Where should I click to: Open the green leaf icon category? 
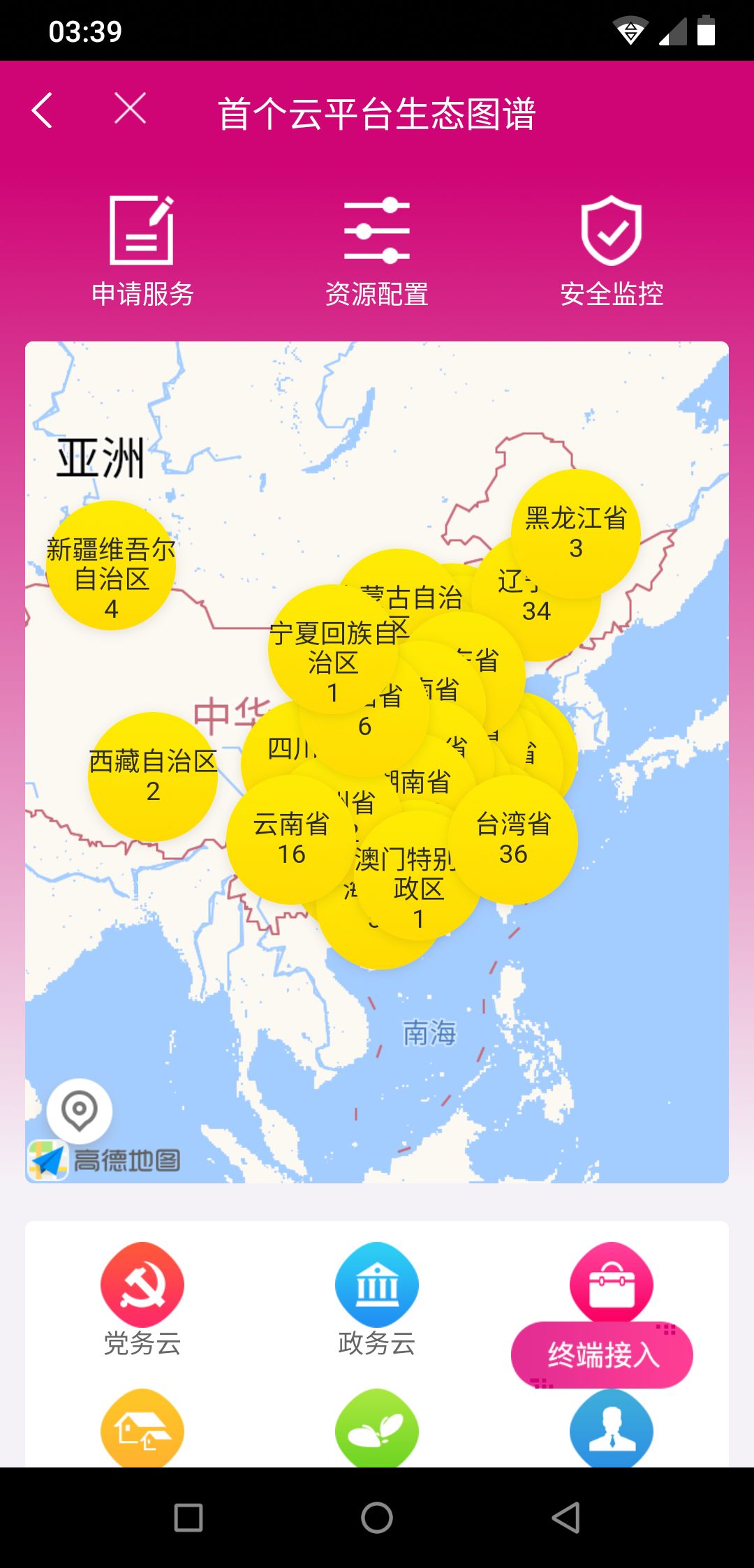tap(377, 1430)
